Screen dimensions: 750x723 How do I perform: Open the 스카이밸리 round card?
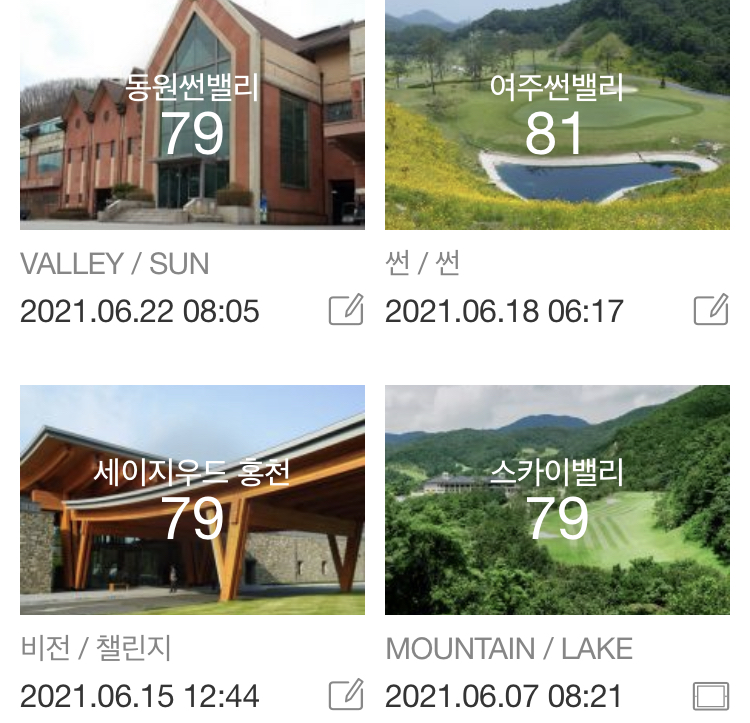click(x=557, y=499)
